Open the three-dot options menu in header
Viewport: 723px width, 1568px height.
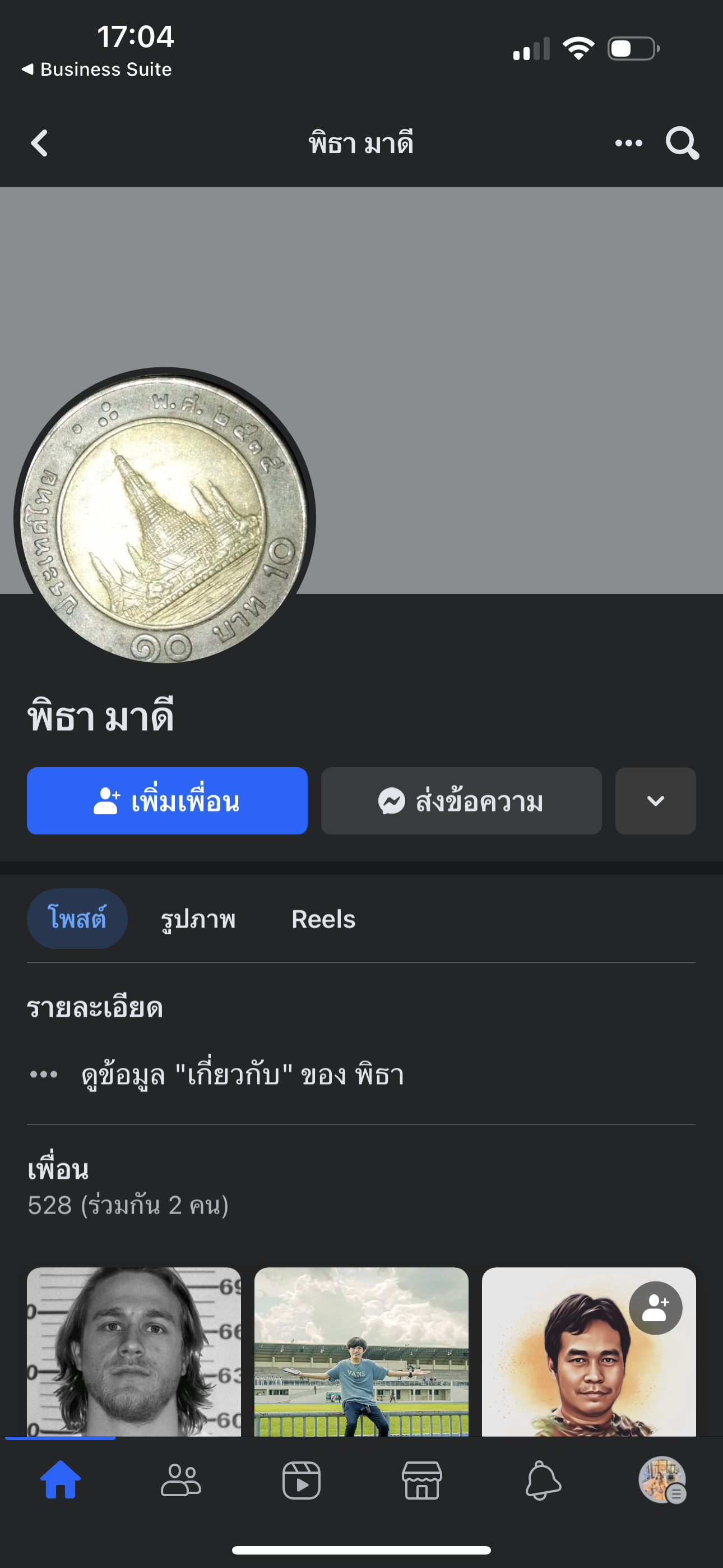click(x=628, y=144)
